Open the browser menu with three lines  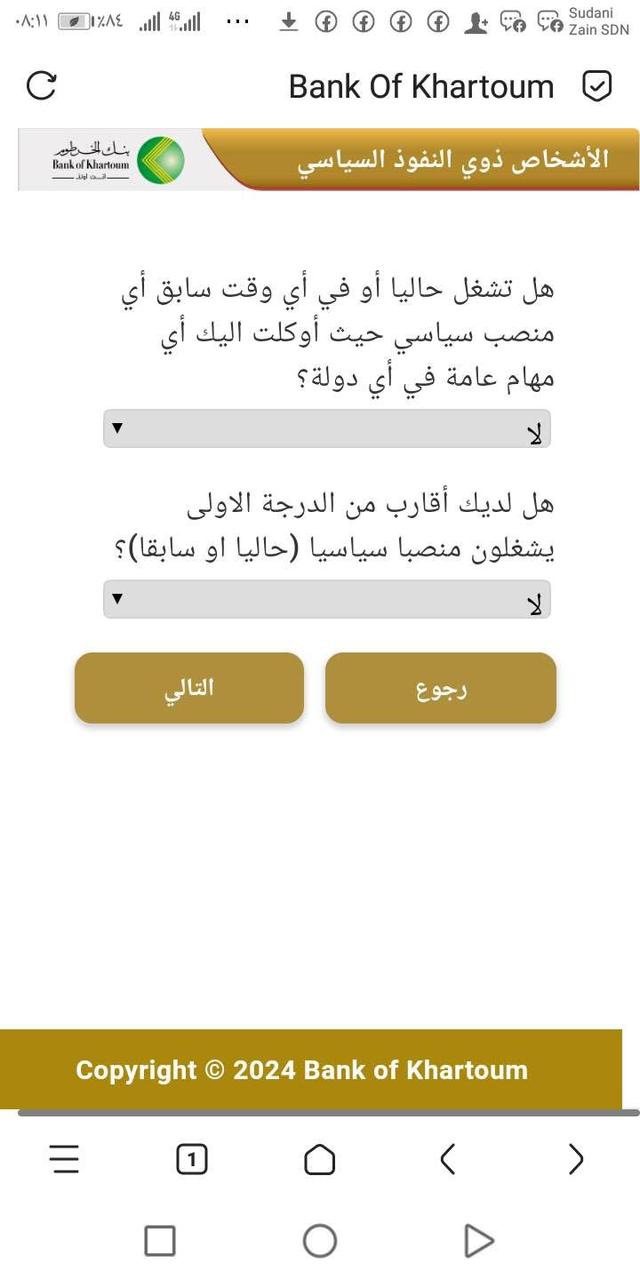pyautogui.click(x=65, y=1159)
